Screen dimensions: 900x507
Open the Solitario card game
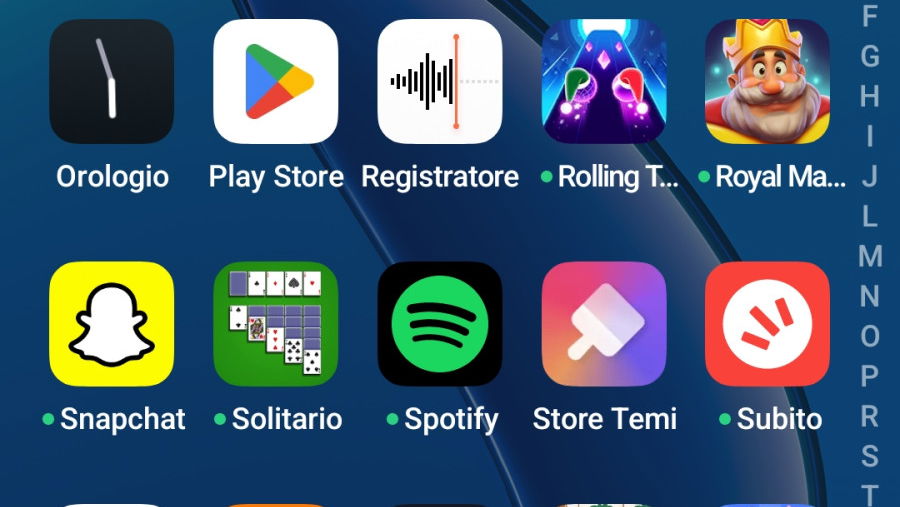coord(275,324)
